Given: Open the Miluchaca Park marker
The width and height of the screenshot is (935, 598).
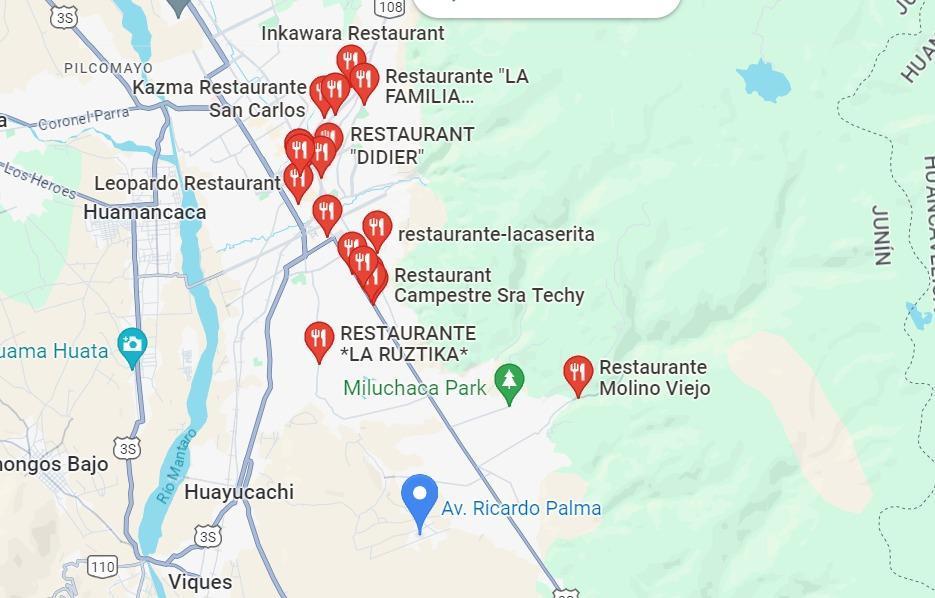Looking at the screenshot, I should (x=510, y=382).
